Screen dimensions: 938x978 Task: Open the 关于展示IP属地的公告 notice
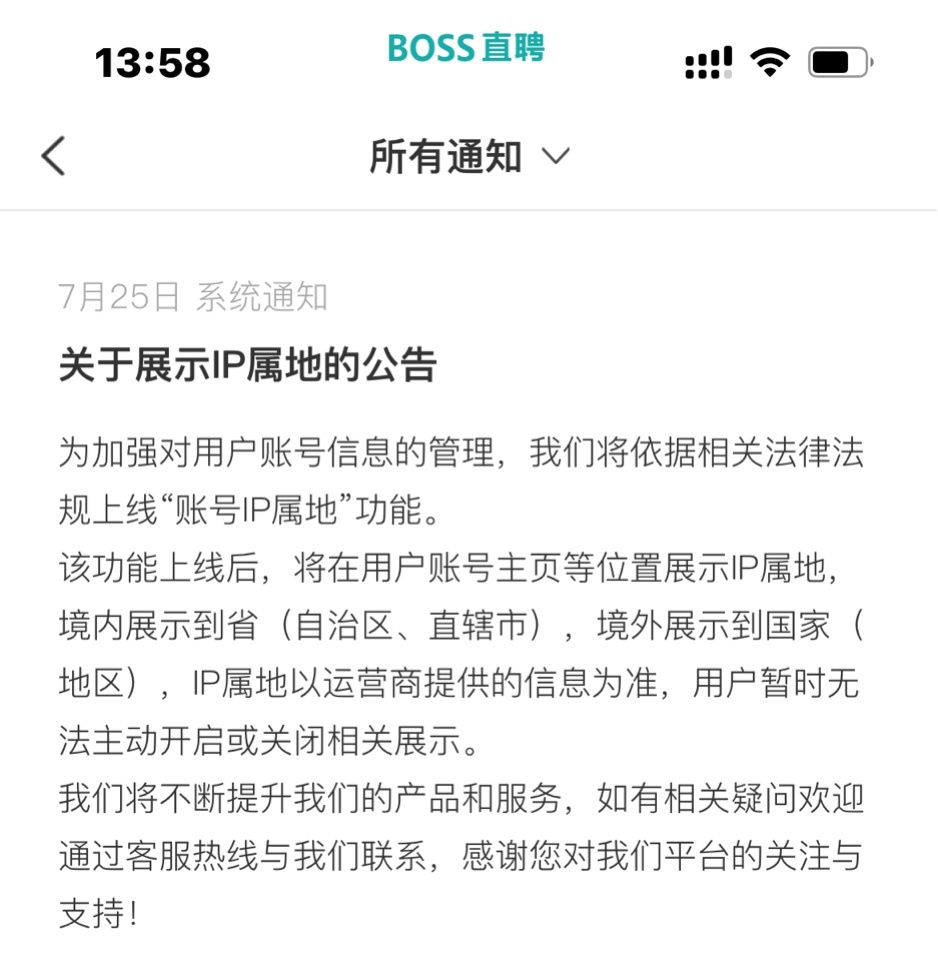(248, 366)
